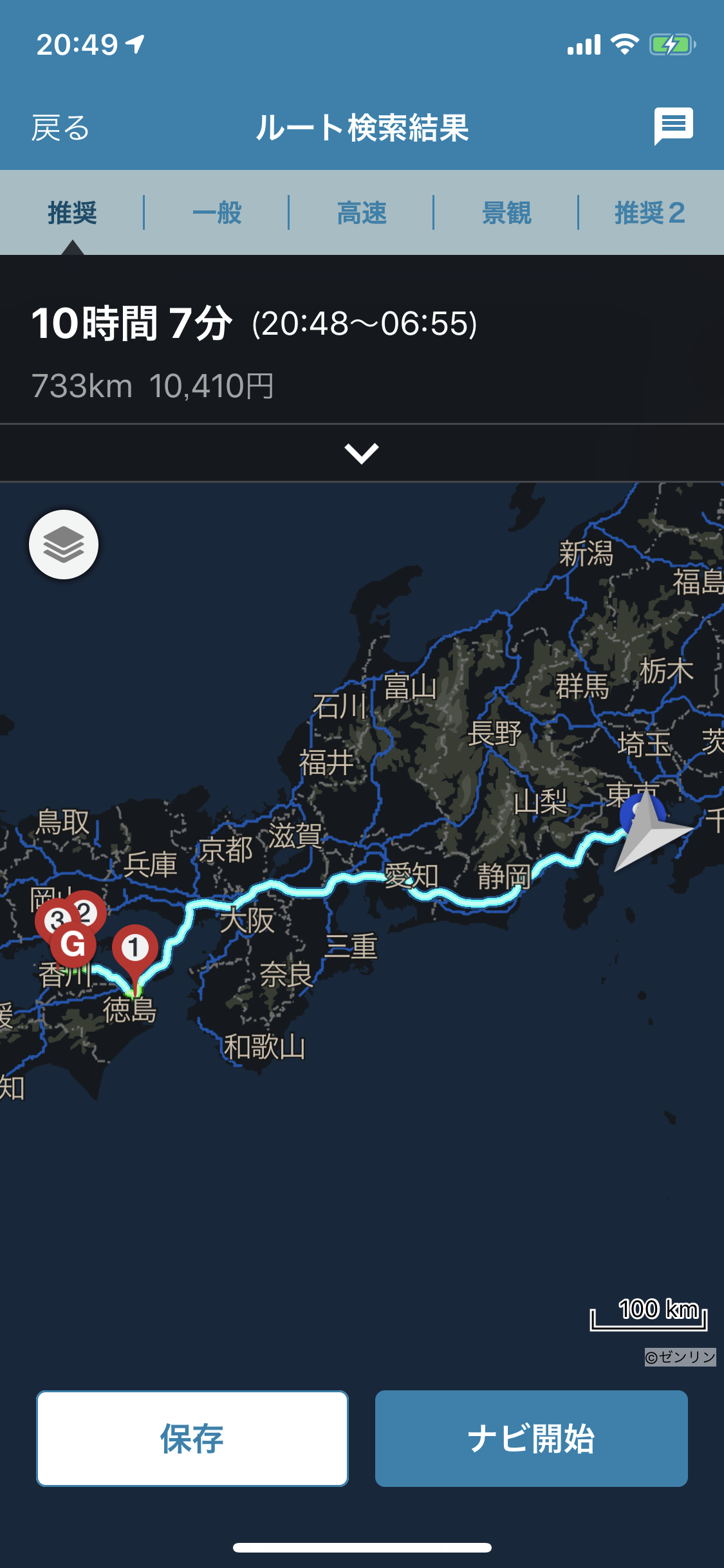Image resolution: width=724 pixels, height=1568 pixels.
Task: Start navigation with ナビ開始
Action: point(531,1438)
